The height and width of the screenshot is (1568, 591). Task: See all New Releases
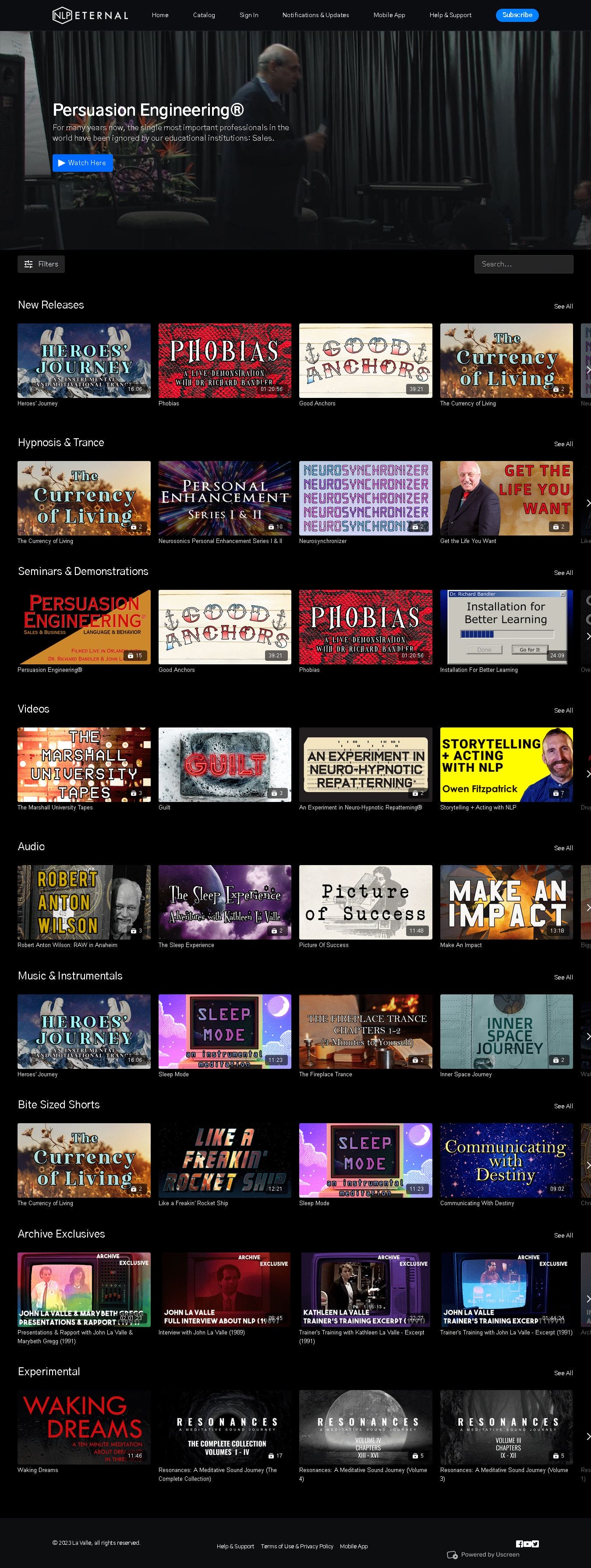[563, 307]
